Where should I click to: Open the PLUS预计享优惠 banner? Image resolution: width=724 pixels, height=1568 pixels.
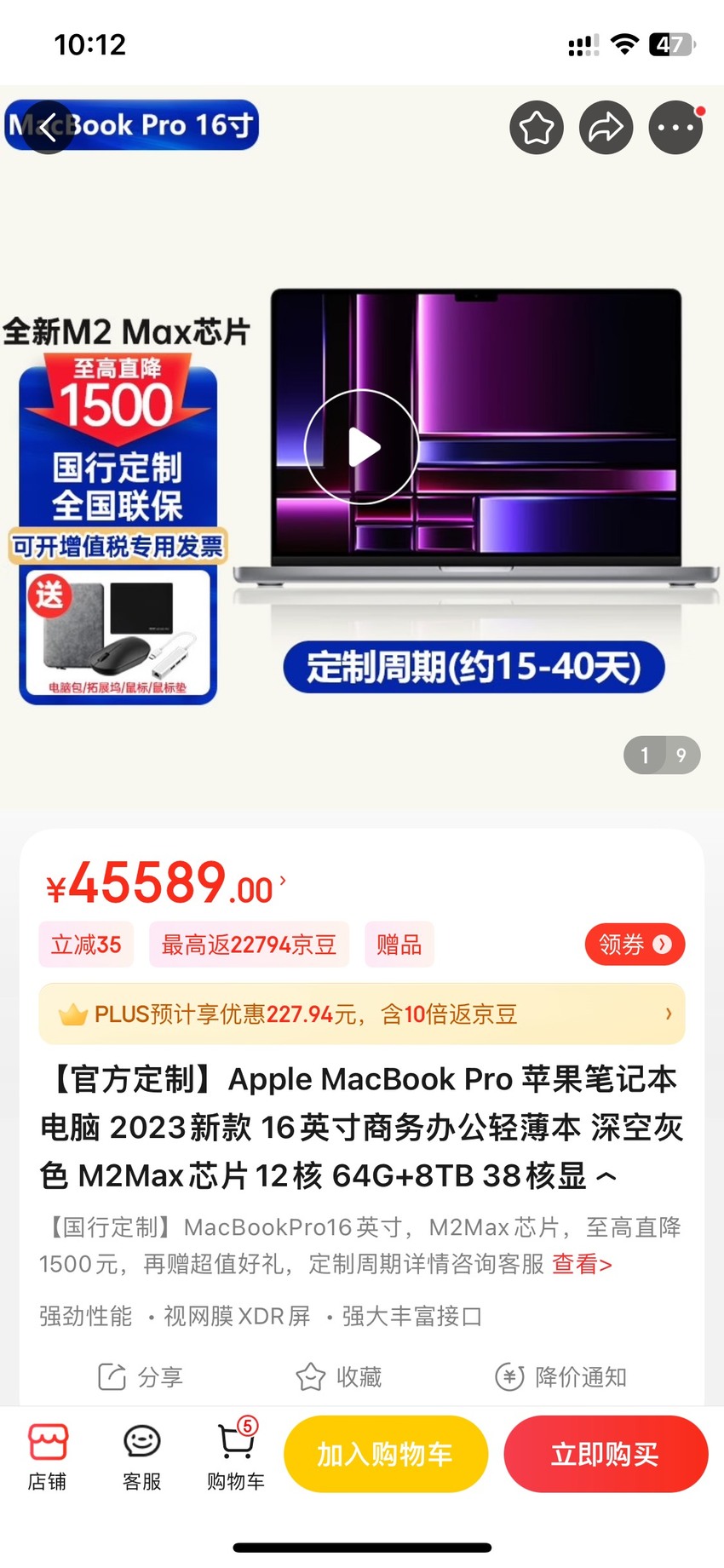(x=362, y=1014)
